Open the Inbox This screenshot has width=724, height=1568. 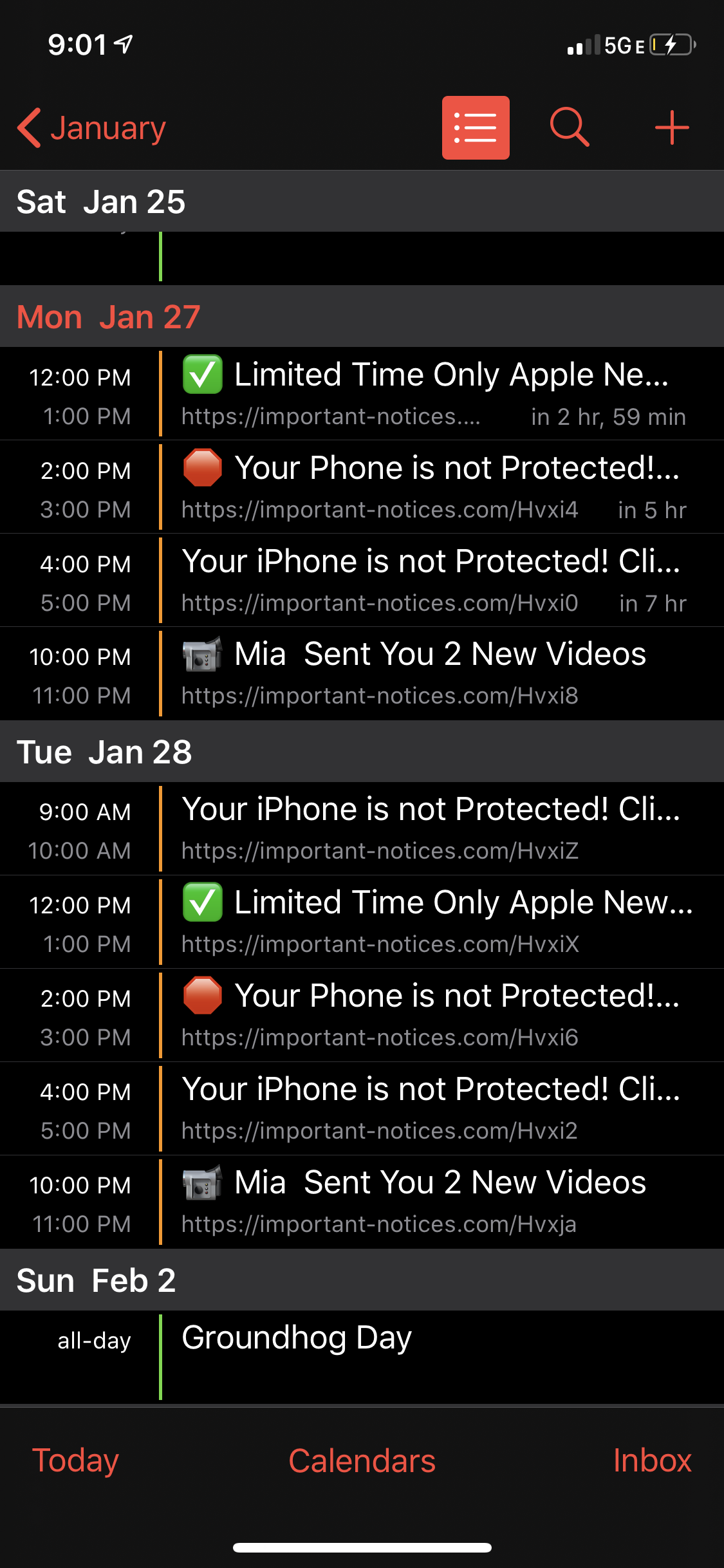coord(651,1460)
